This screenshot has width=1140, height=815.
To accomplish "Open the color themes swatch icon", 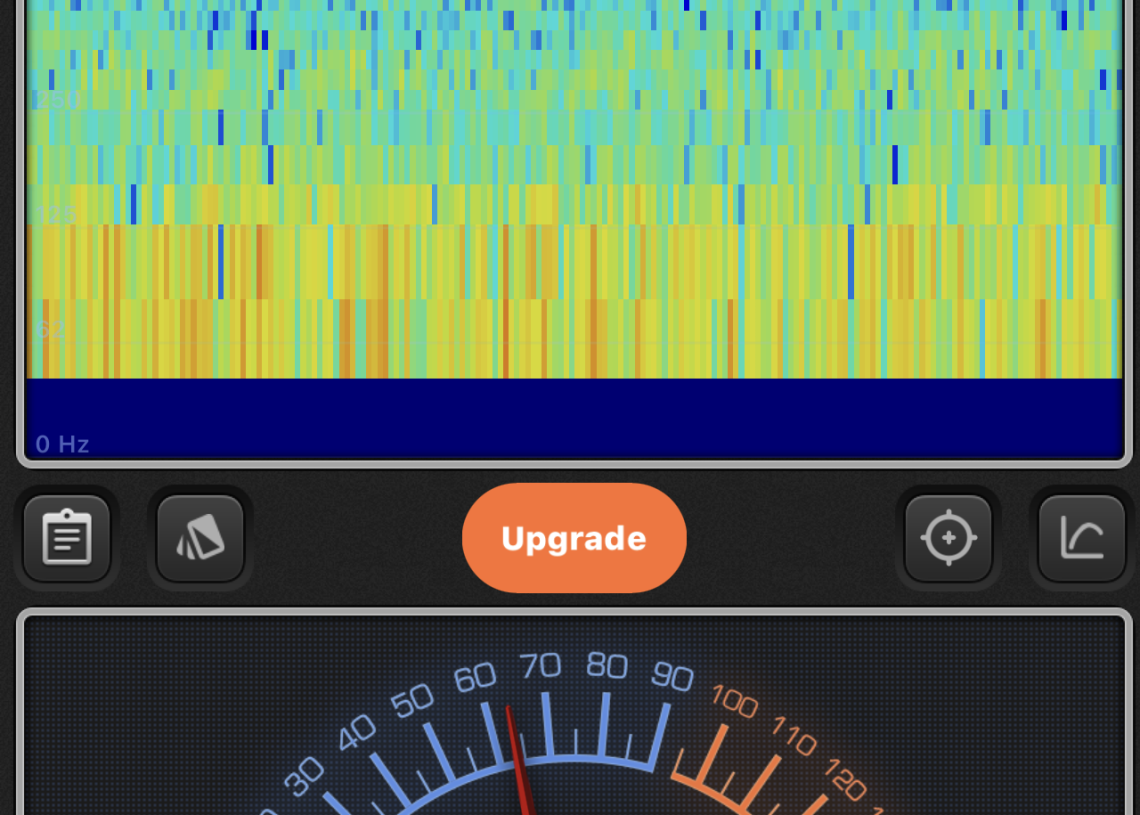I will pyautogui.click(x=200, y=538).
